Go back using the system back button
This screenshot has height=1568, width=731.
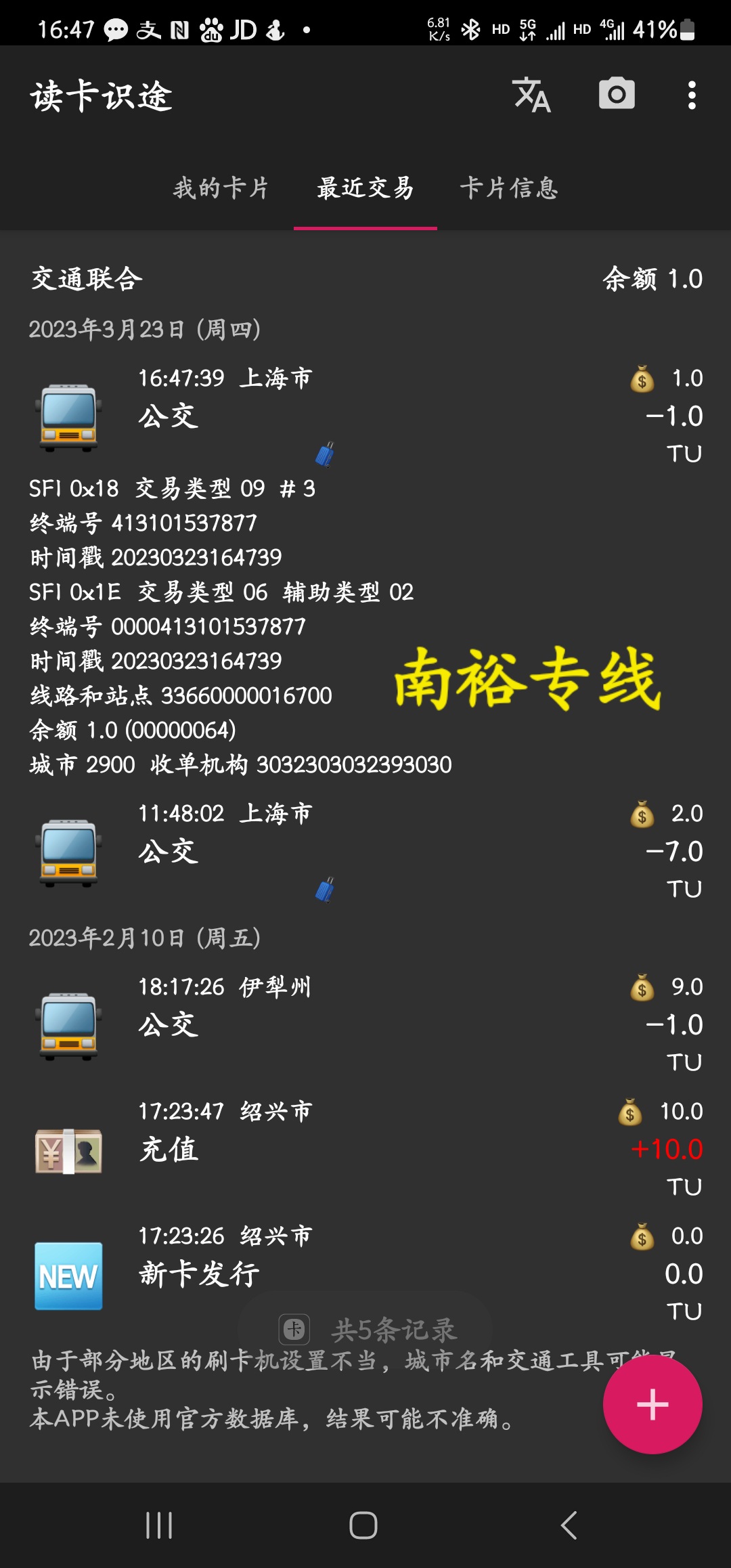click(569, 1525)
